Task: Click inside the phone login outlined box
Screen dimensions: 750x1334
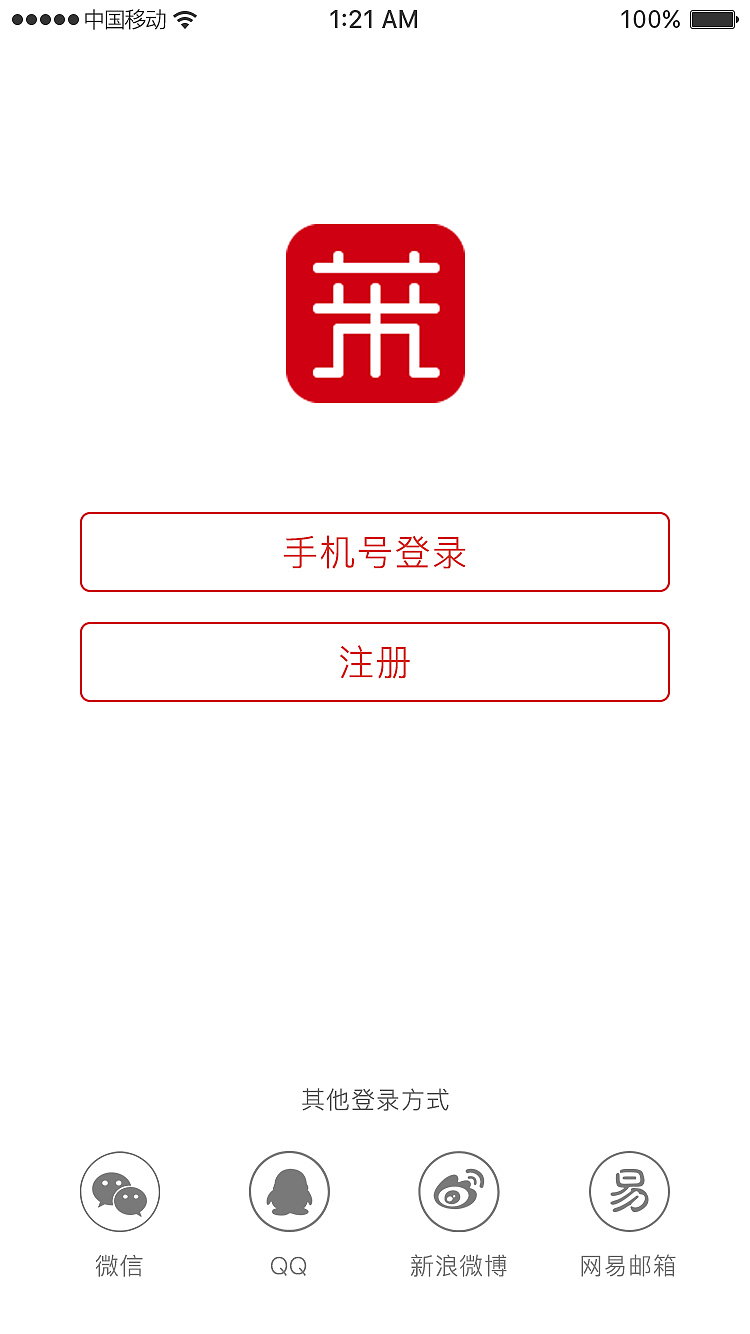Action: 375,552
